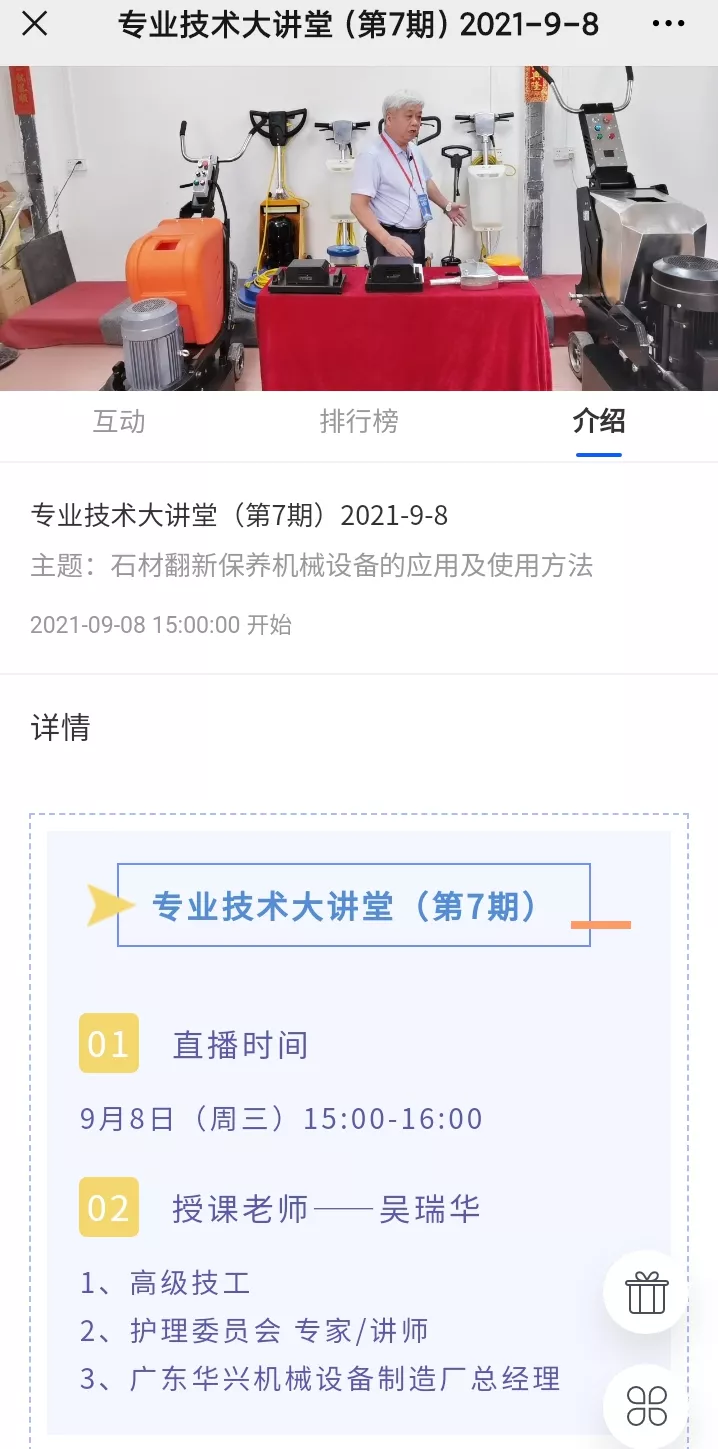Switch to the 排行榜 tab

click(x=358, y=422)
